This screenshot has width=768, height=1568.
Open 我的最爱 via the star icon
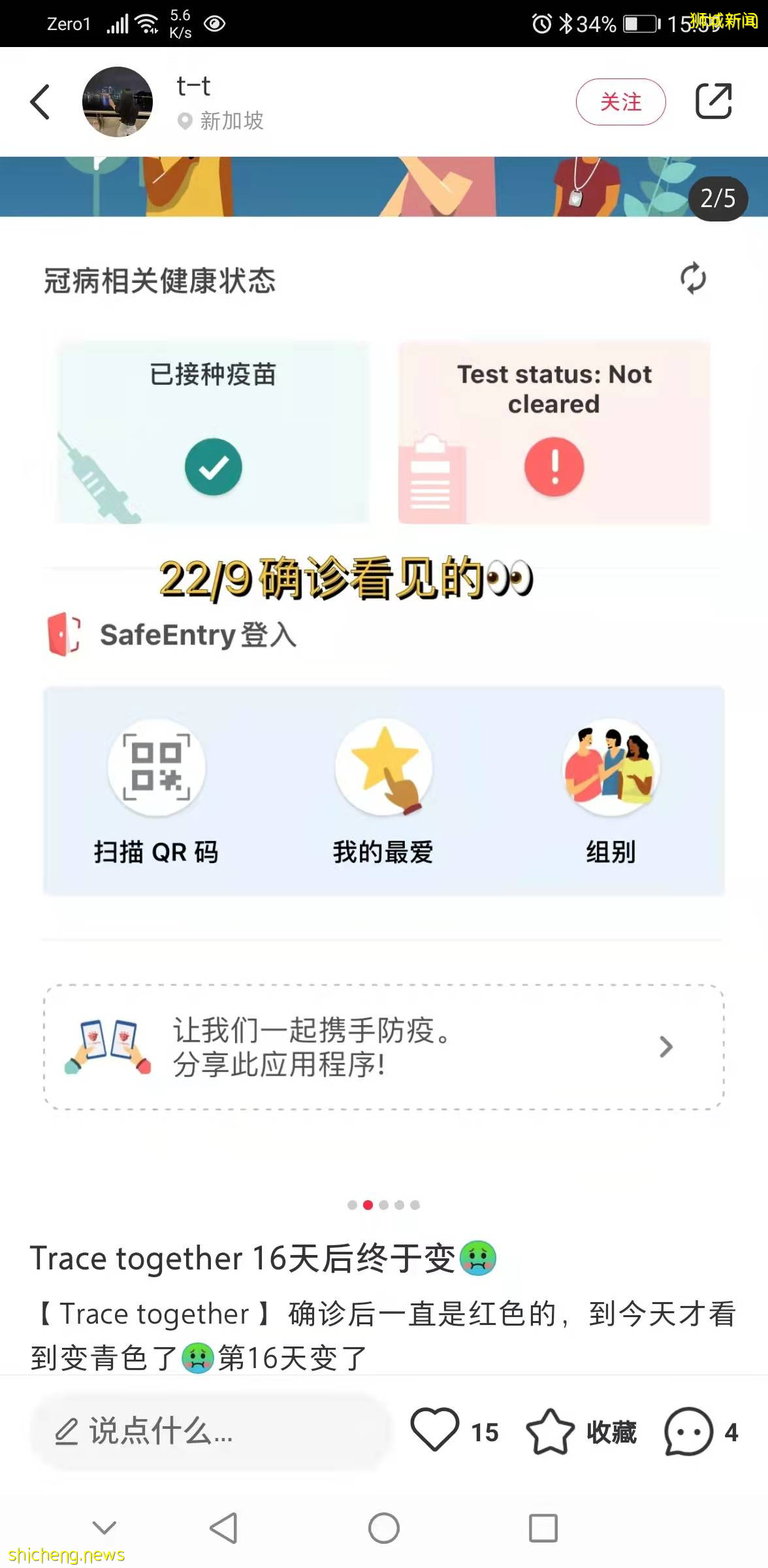(383, 768)
